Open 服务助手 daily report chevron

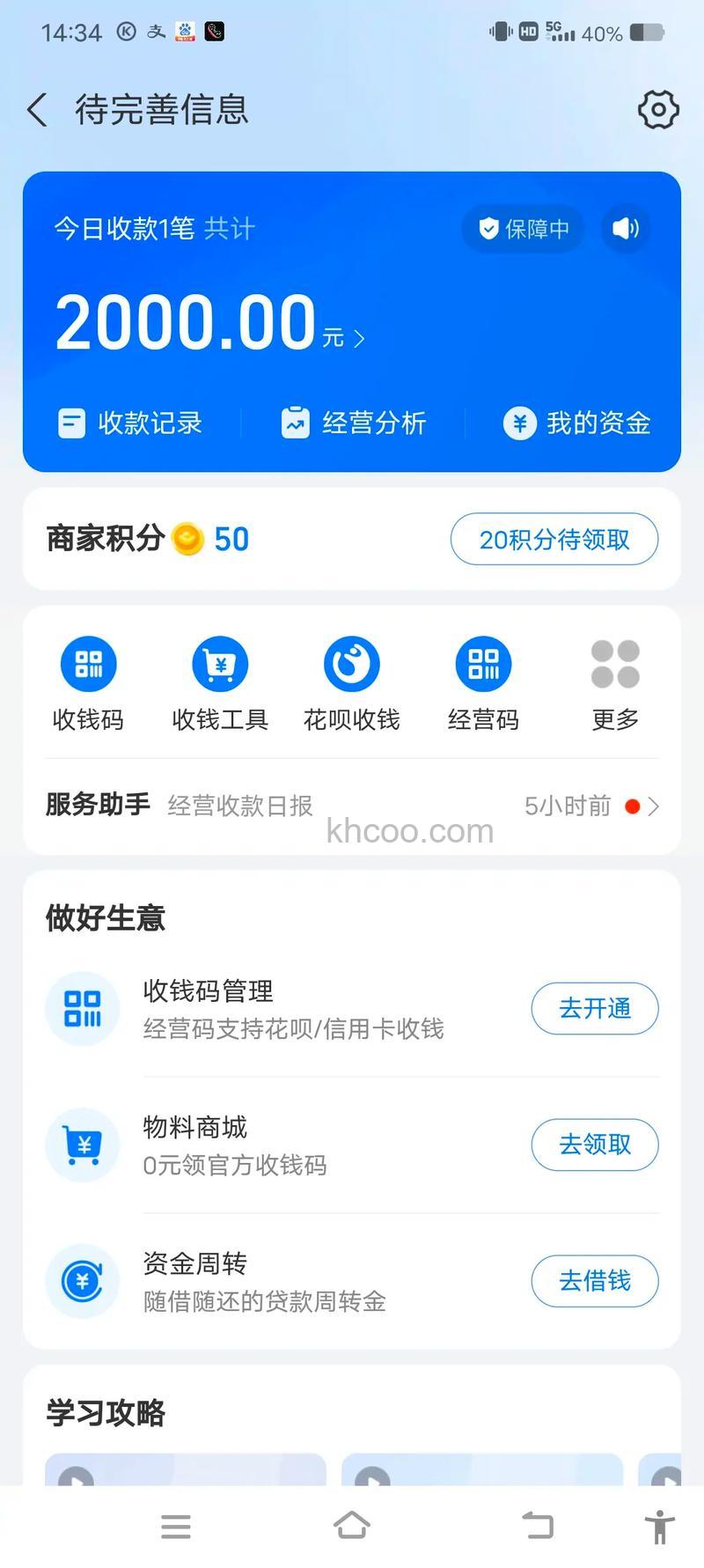click(653, 805)
